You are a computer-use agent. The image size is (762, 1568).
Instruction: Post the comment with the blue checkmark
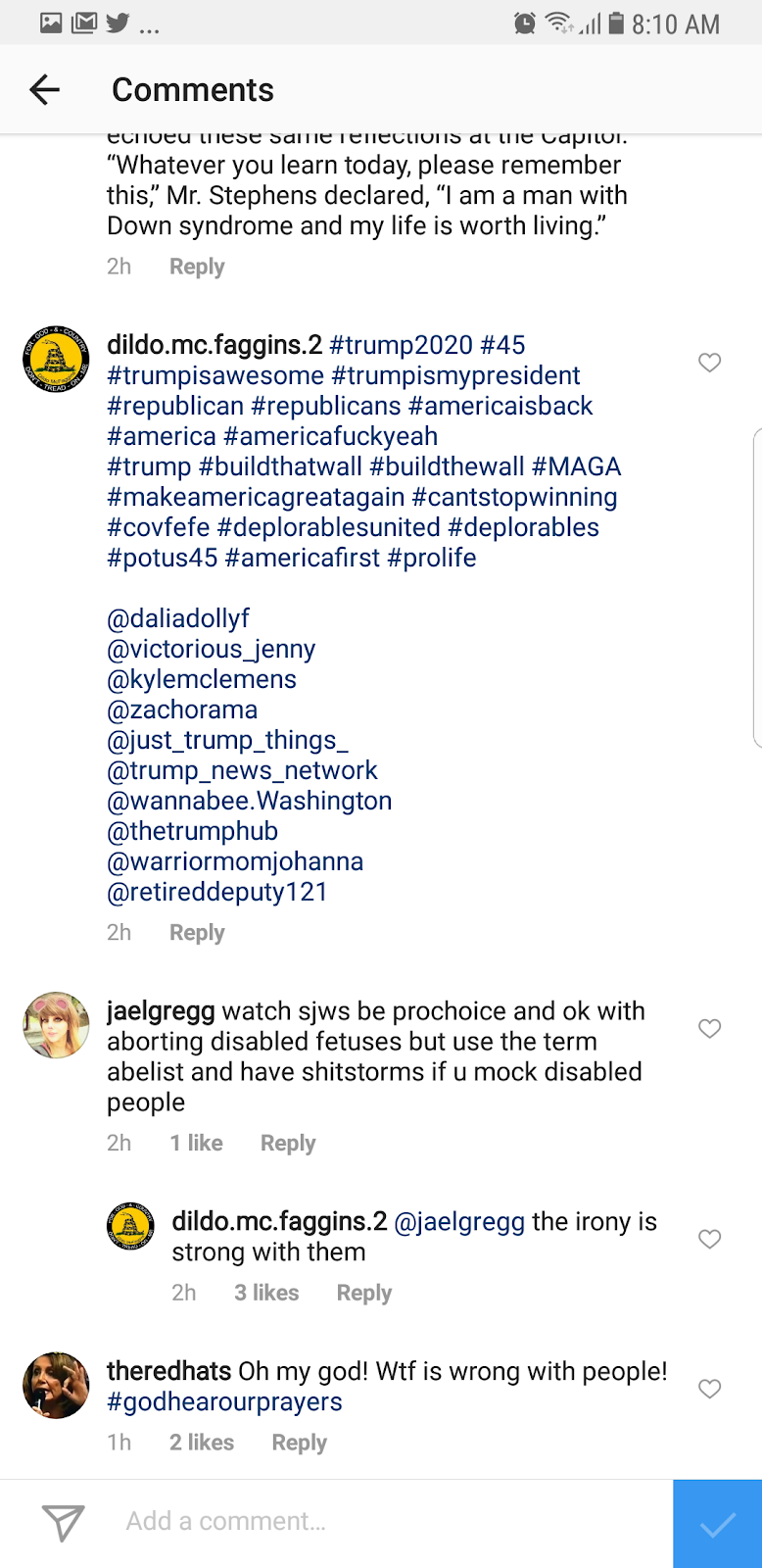717,1524
